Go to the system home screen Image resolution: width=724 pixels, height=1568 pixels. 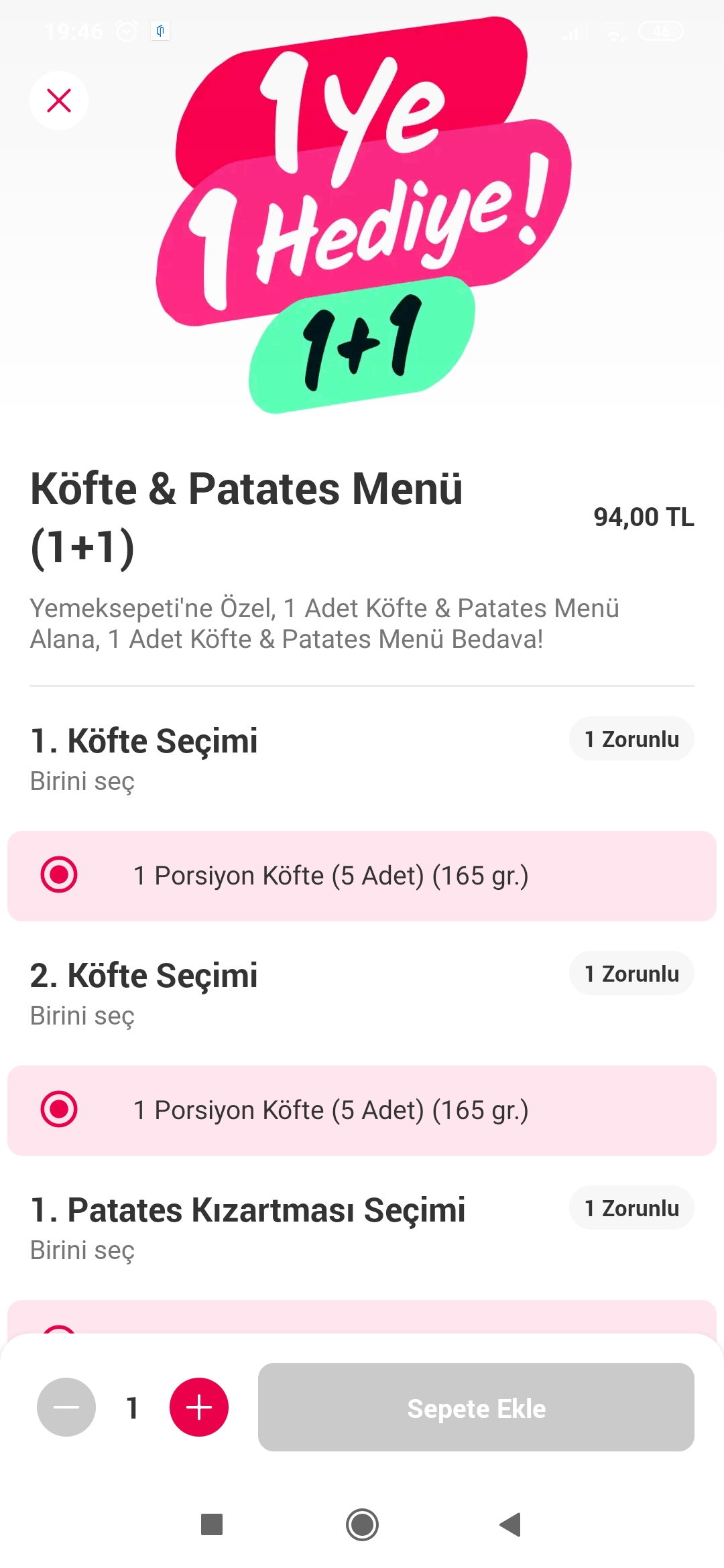click(x=362, y=1524)
